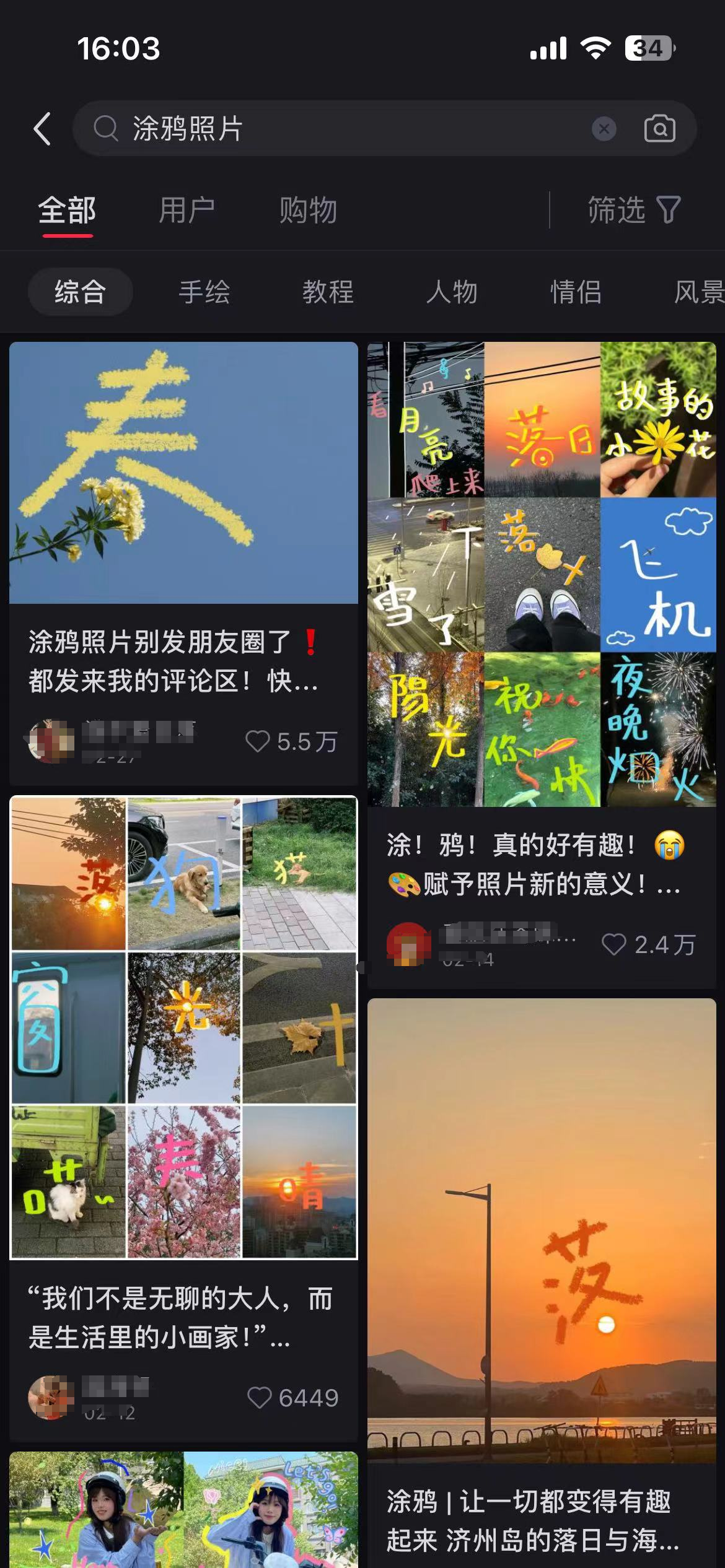Filter results by 人物
This screenshot has width=725, height=1568.
[452, 292]
